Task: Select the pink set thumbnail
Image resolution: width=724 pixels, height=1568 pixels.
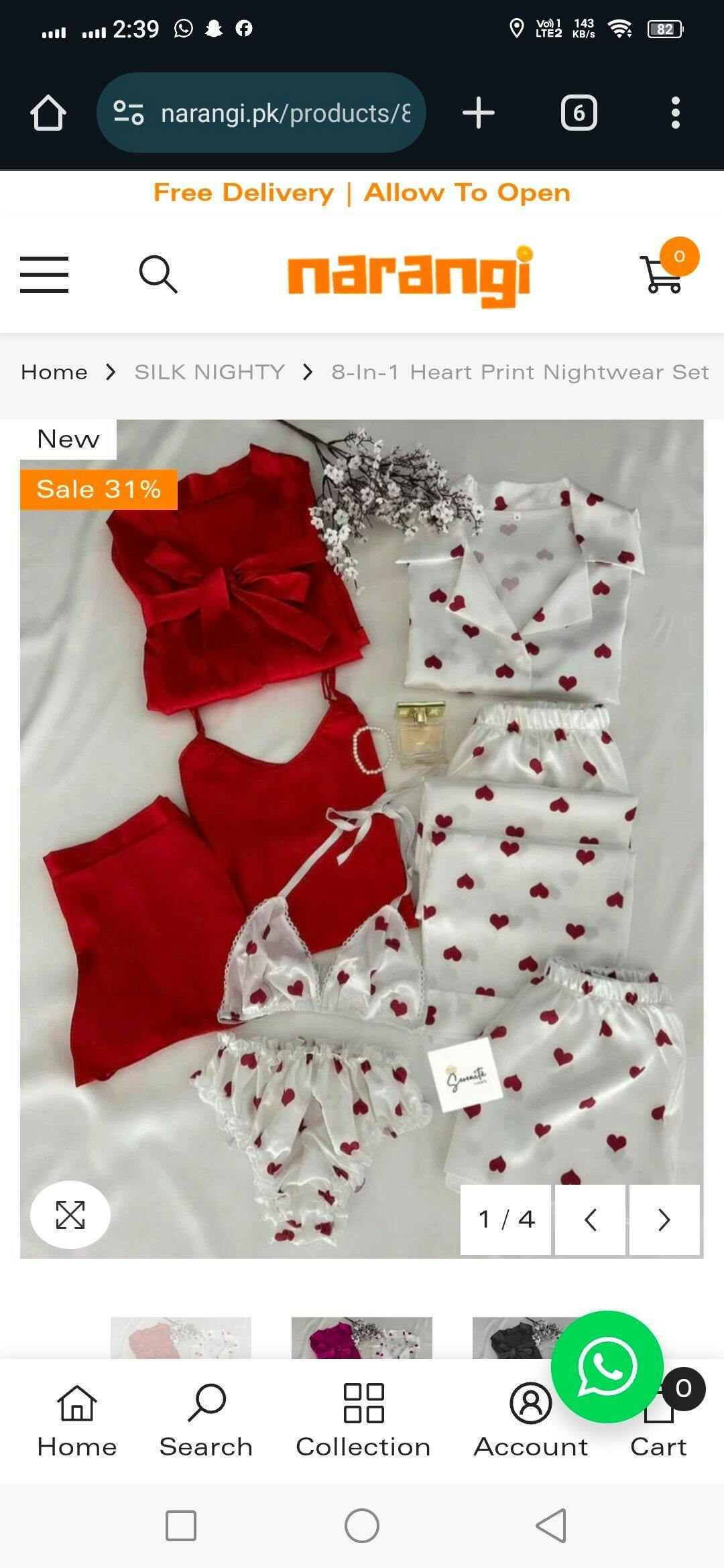Action: 362,1338
